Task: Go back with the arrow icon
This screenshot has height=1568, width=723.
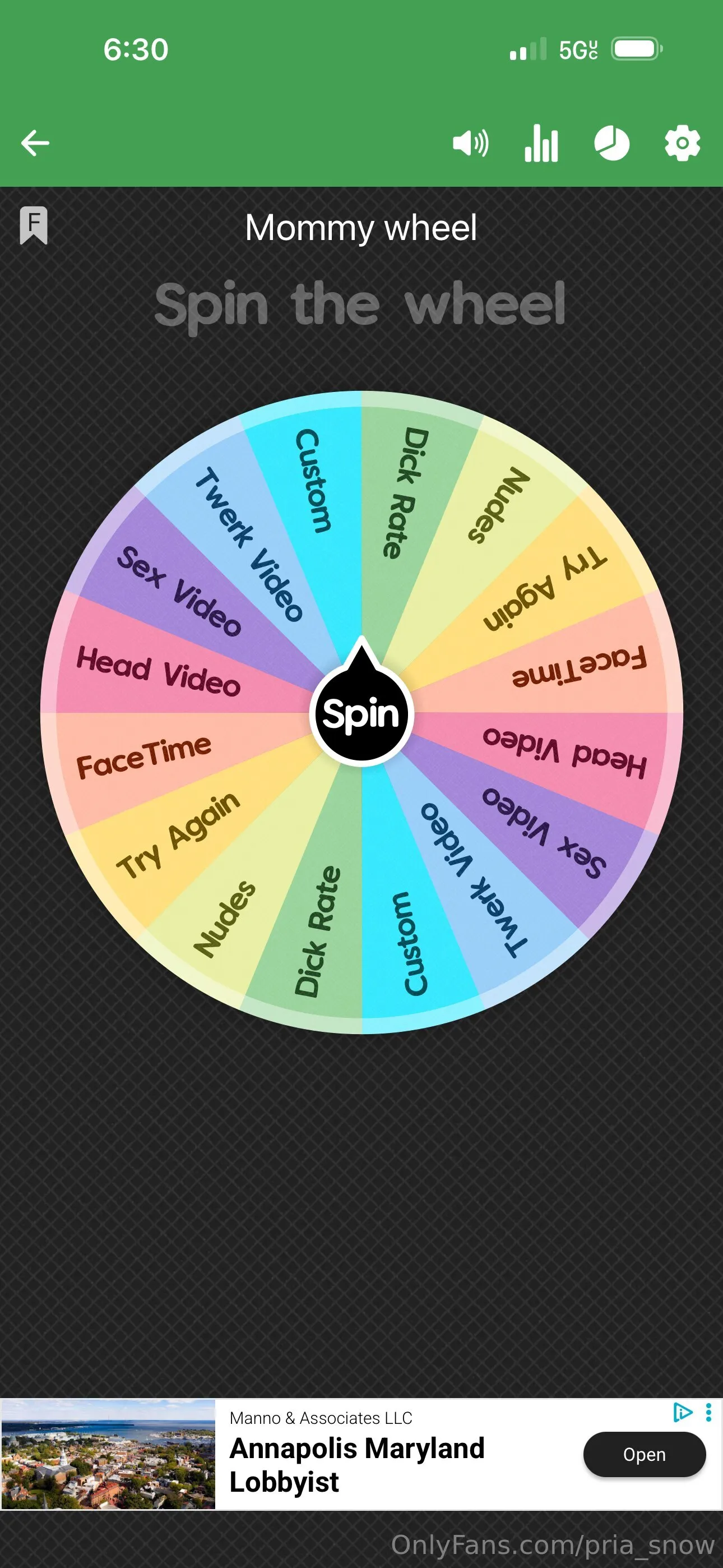Action: (x=35, y=144)
